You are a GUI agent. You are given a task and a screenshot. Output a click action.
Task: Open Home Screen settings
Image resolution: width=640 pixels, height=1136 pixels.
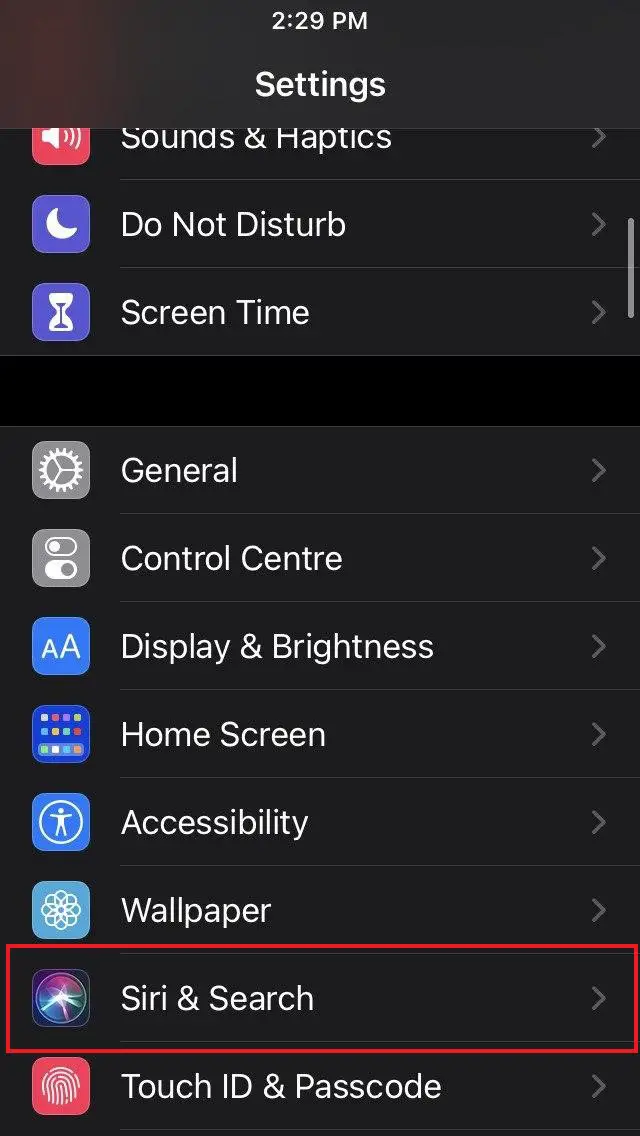(320, 734)
